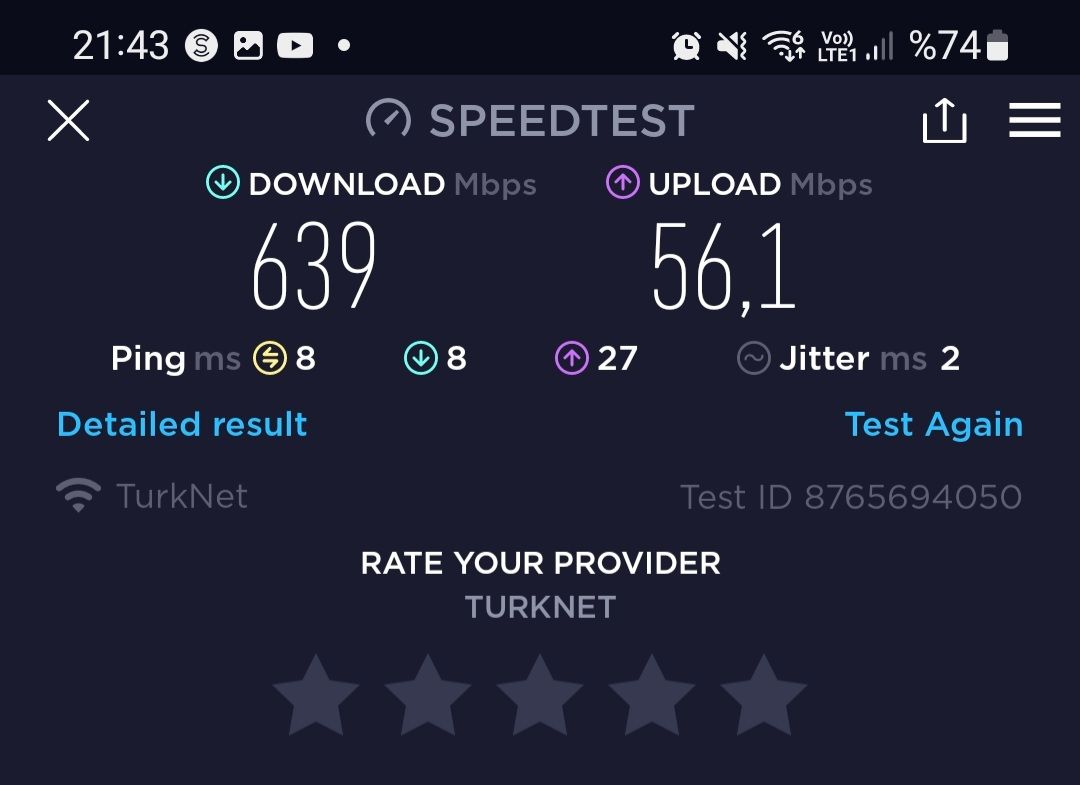Rate TurkNet five stars
Image resolution: width=1080 pixels, height=785 pixels.
pos(764,696)
